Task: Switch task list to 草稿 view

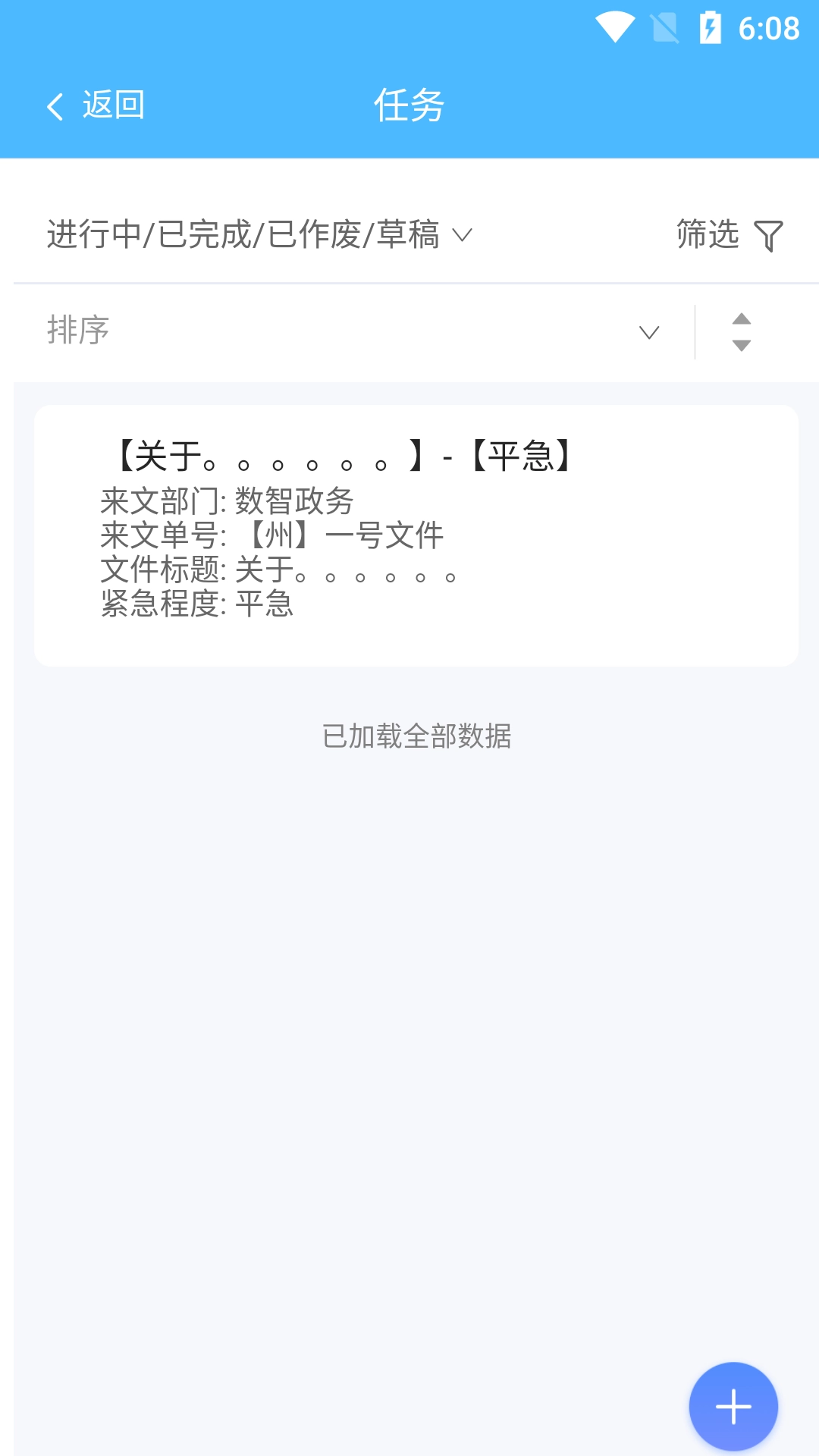Action: coord(407,235)
